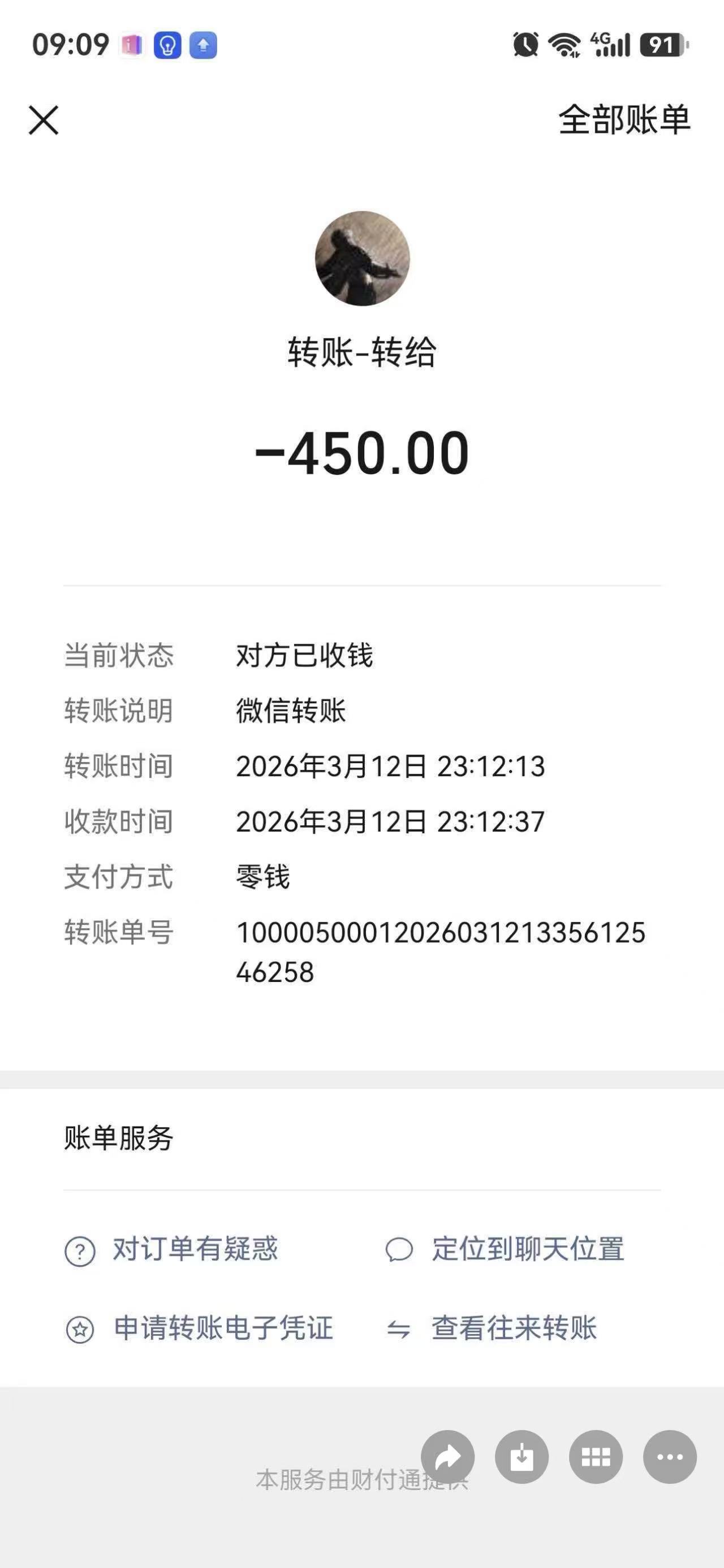This screenshot has height=1568, width=724.
Task: Open the three-dot more options menu
Action: [x=670, y=1457]
